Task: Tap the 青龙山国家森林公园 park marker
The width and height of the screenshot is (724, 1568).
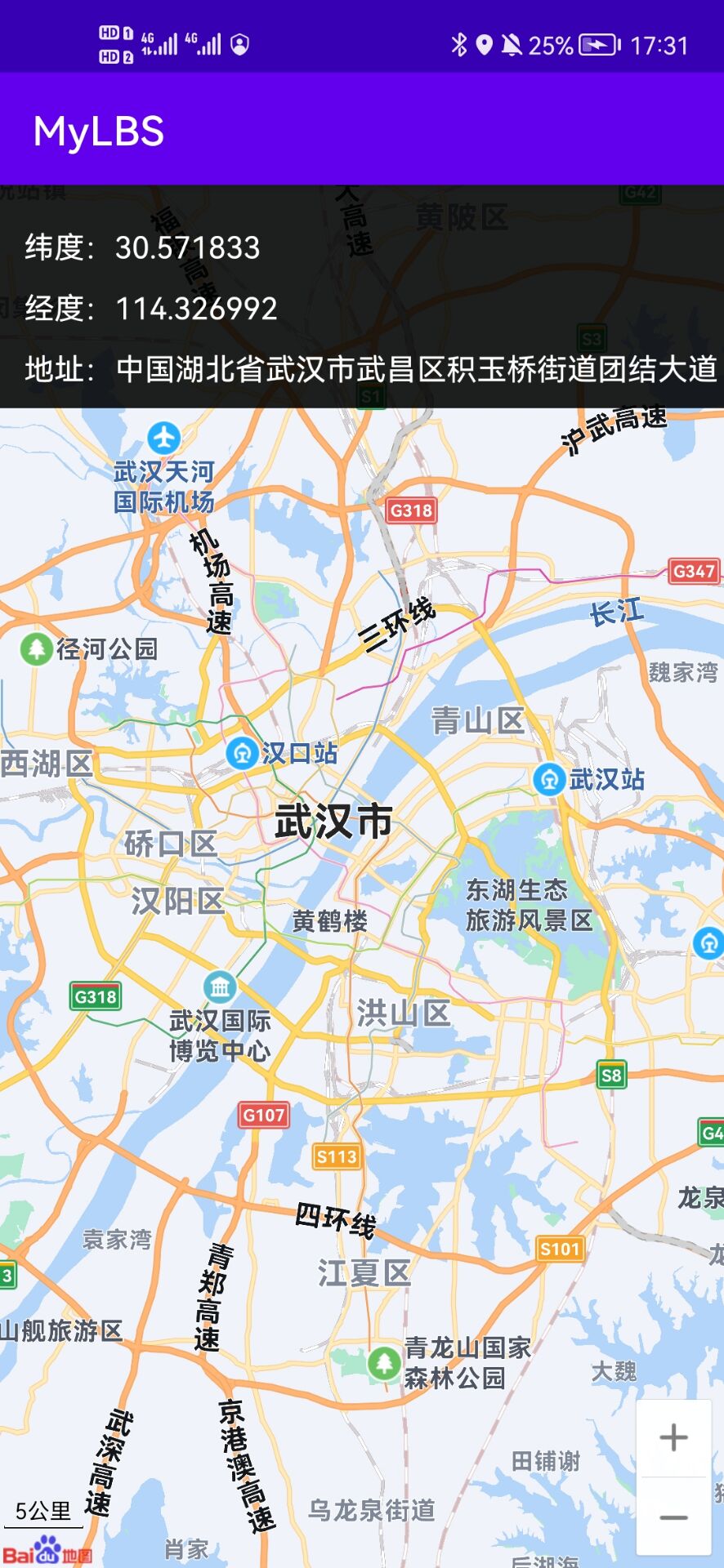Action: (383, 1362)
